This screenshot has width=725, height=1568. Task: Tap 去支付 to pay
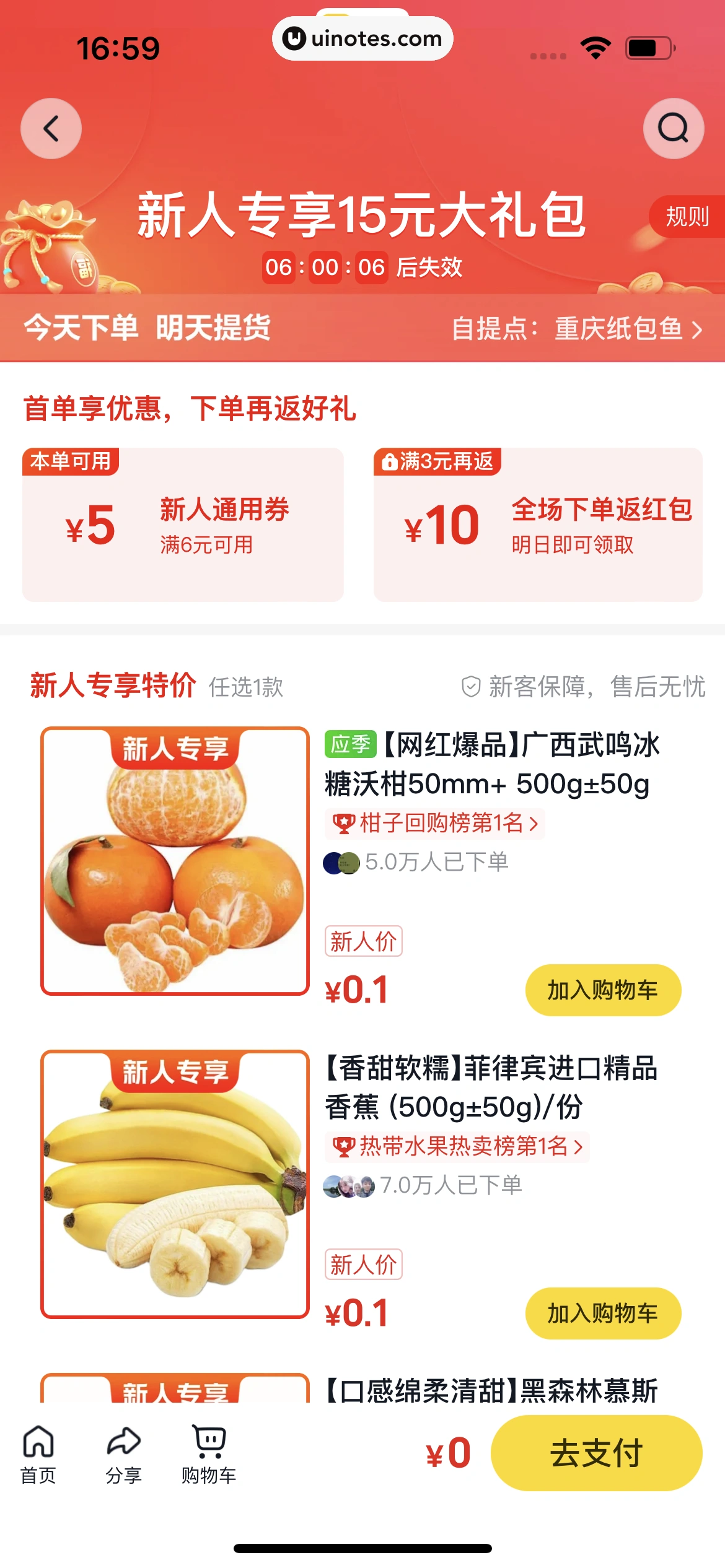pyautogui.click(x=596, y=1453)
